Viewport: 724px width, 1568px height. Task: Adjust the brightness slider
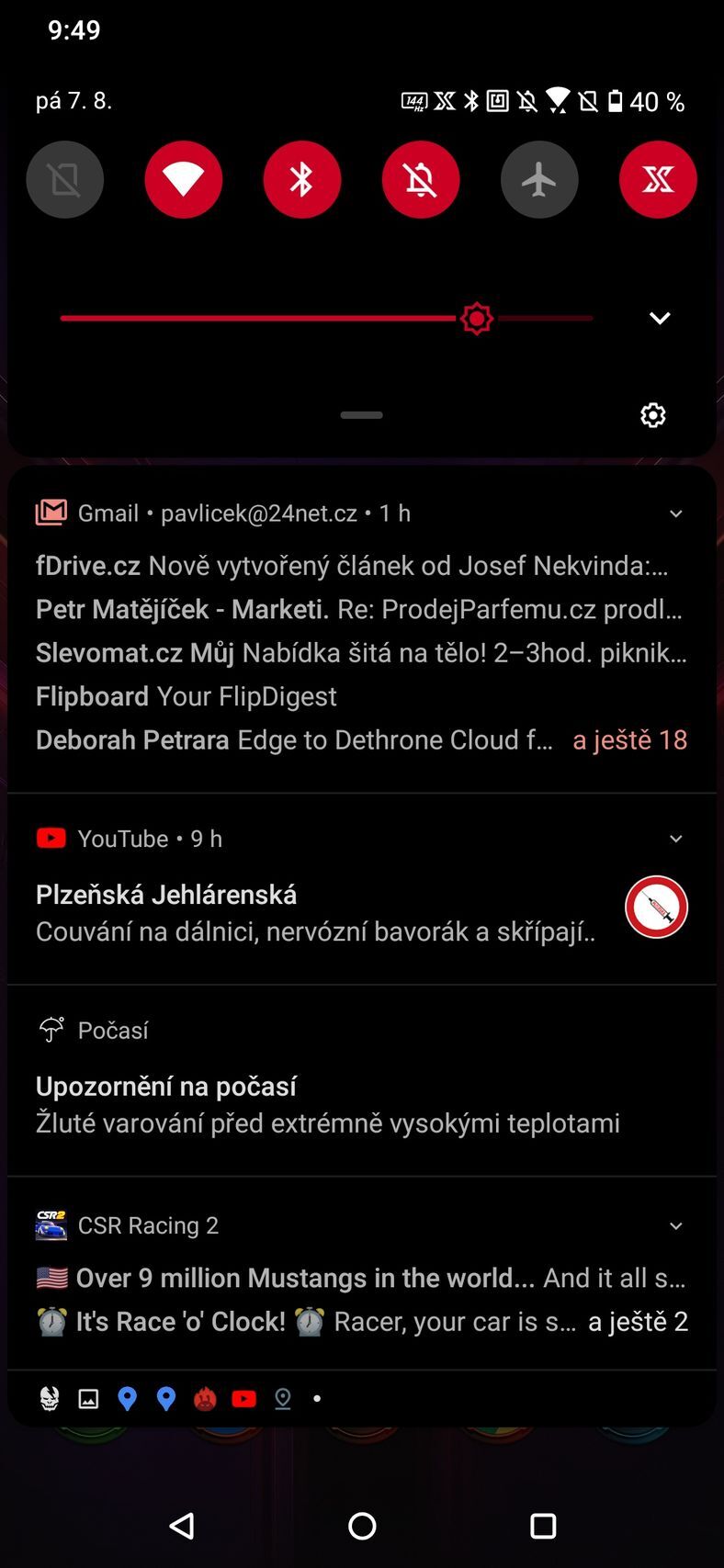pyautogui.click(x=476, y=318)
